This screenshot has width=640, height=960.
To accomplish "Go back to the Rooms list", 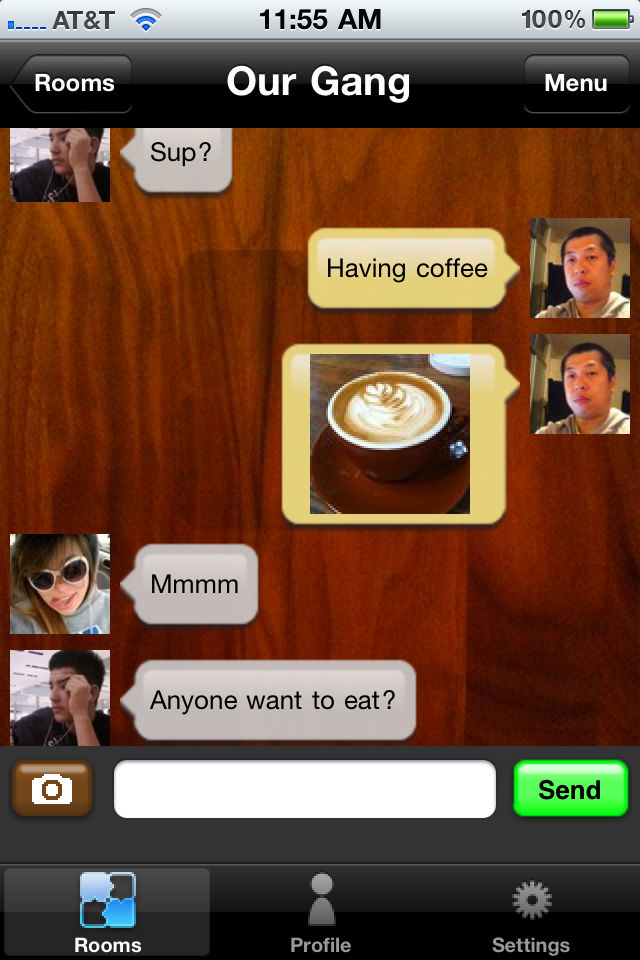I will (72, 84).
